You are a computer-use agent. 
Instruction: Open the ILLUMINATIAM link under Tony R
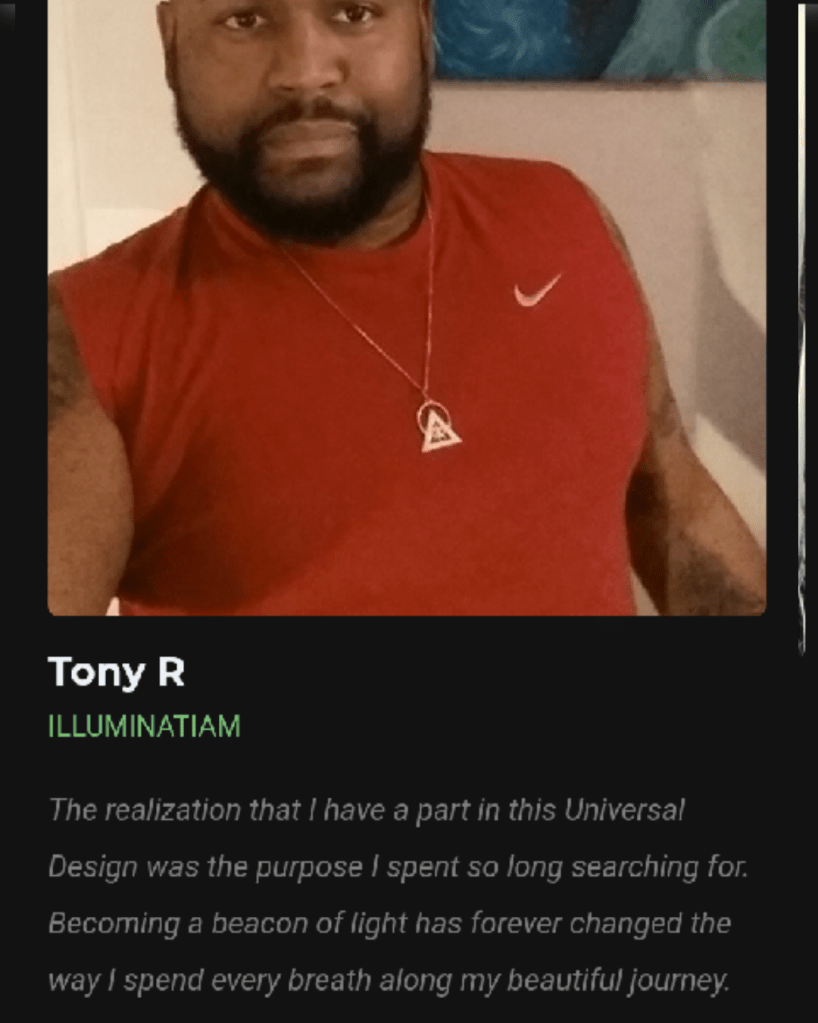pos(144,726)
